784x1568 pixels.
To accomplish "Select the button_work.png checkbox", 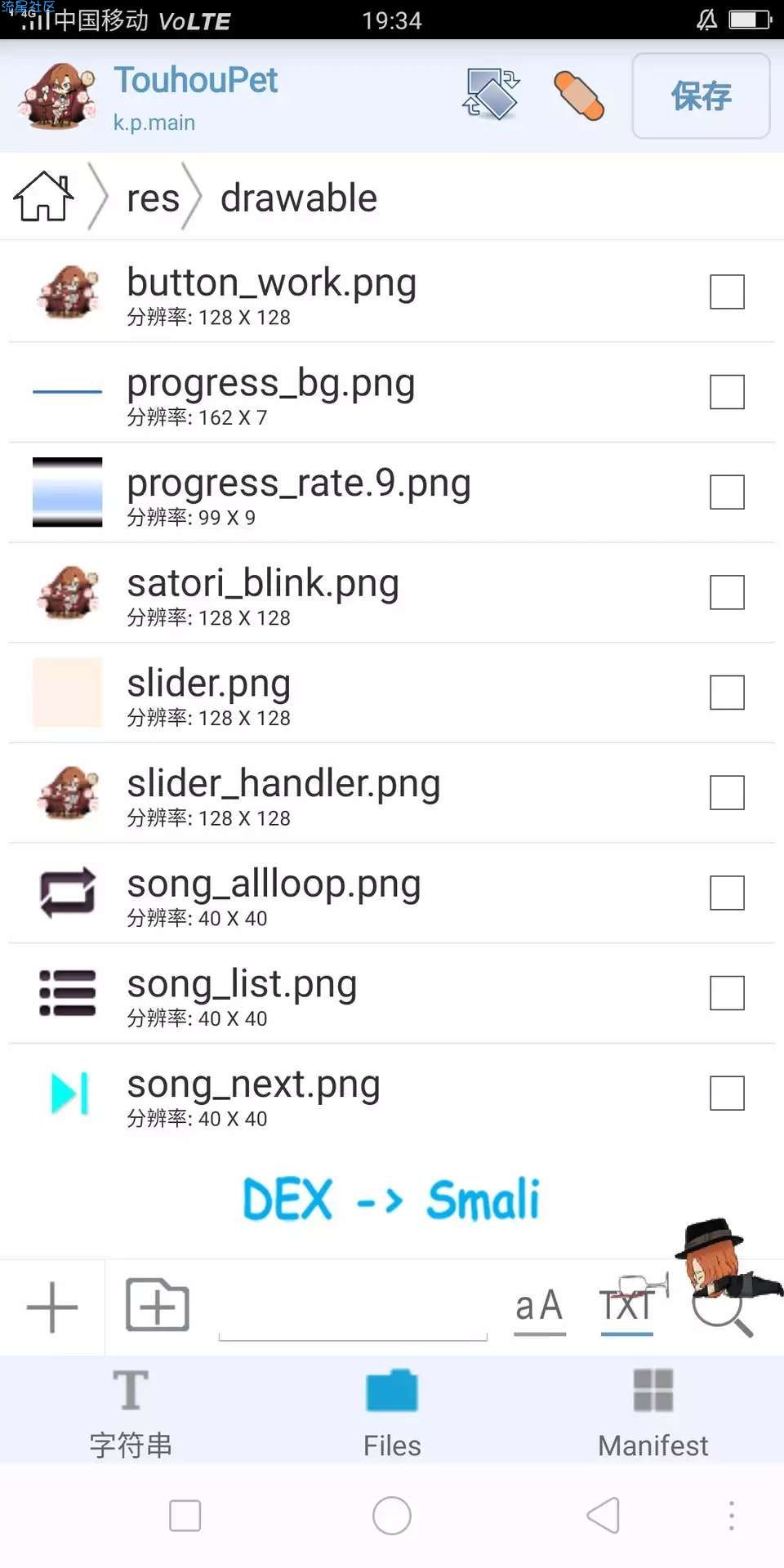I will point(727,292).
